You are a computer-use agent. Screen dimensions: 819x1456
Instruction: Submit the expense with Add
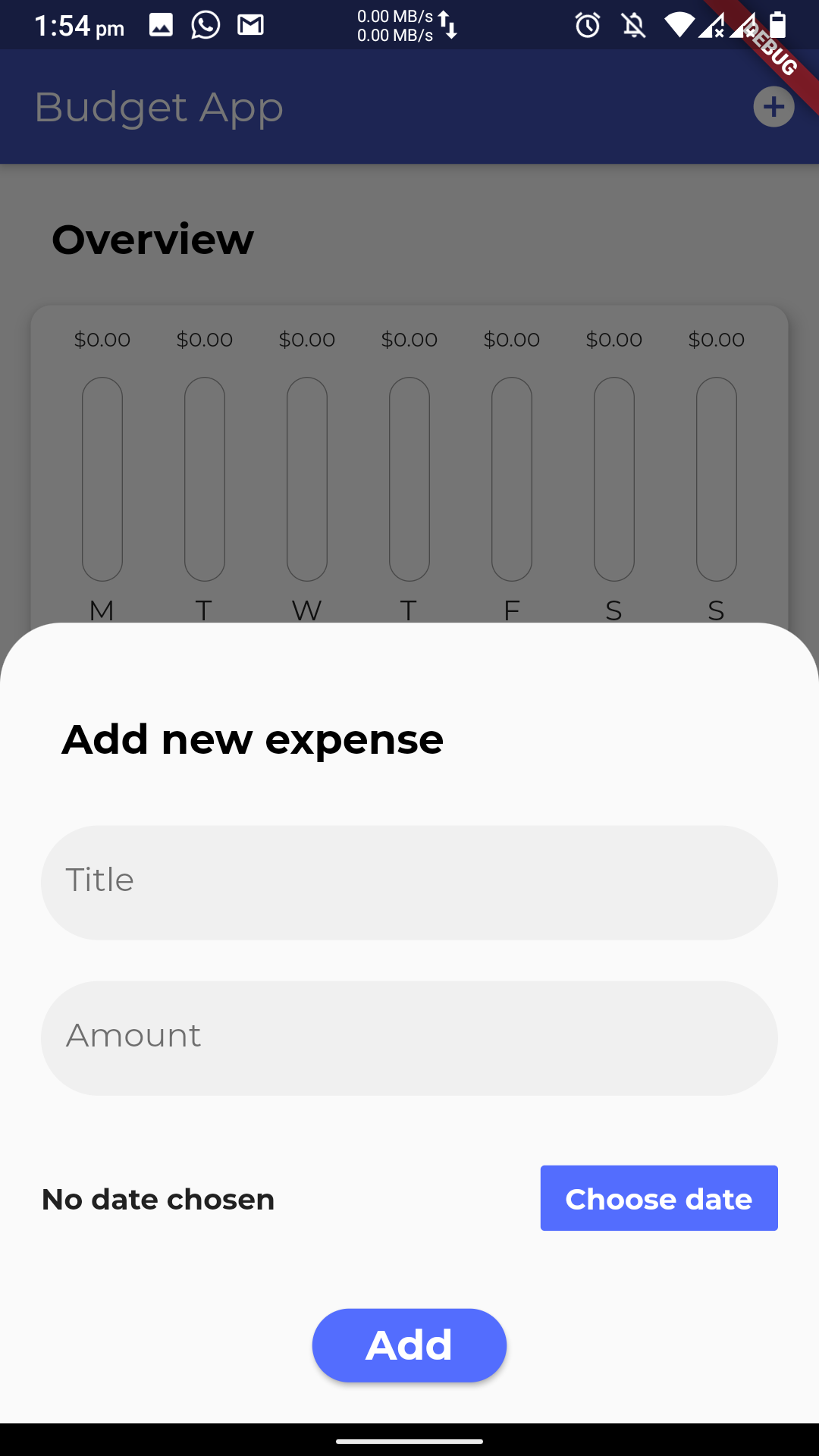tap(409, 1345)
